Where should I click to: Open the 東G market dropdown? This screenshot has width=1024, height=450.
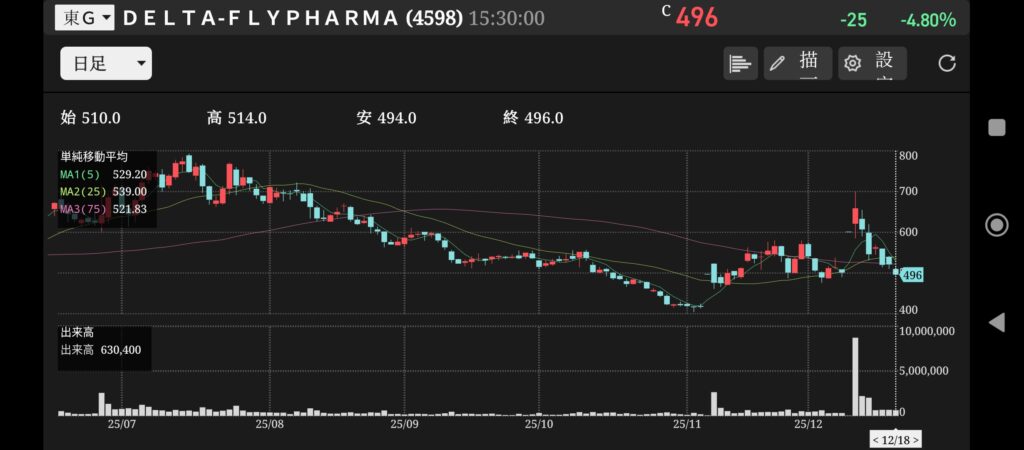[84, 18]
